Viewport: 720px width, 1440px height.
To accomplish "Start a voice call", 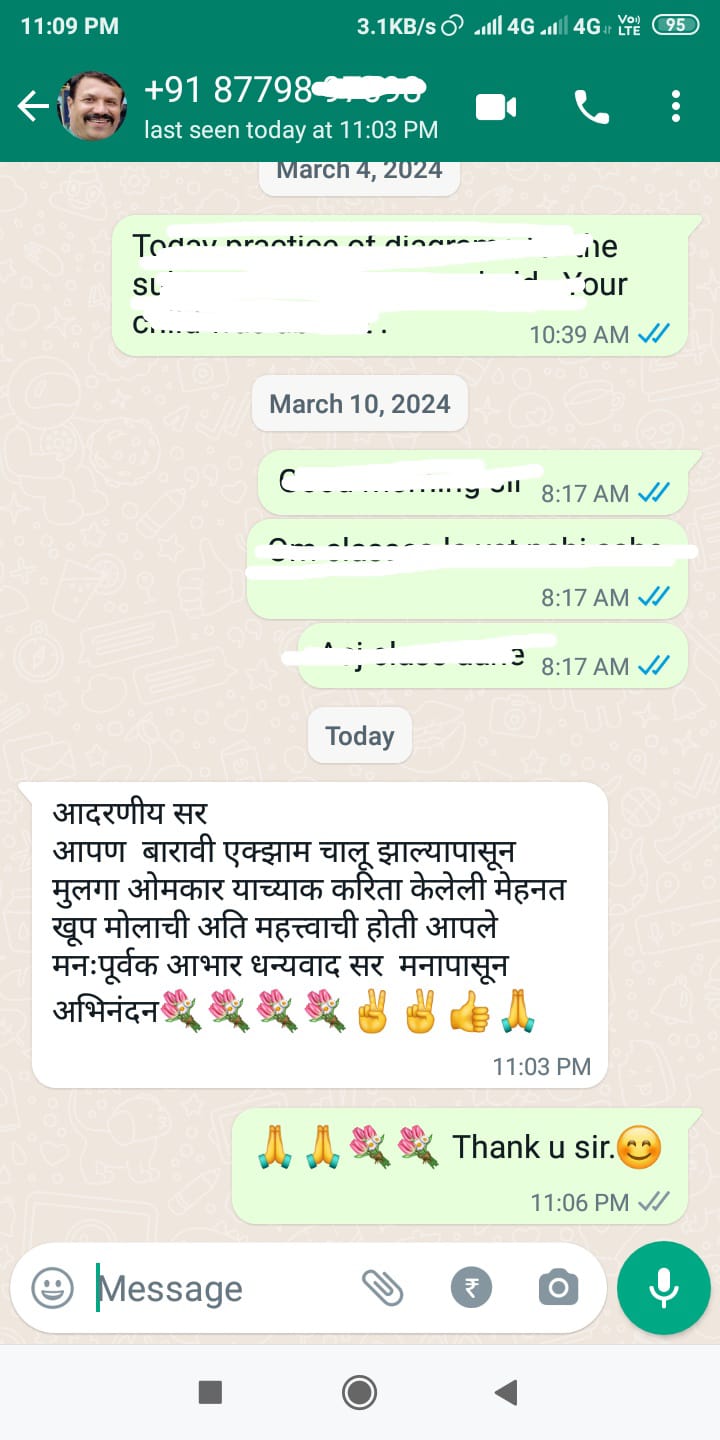I will pos(591,107).
